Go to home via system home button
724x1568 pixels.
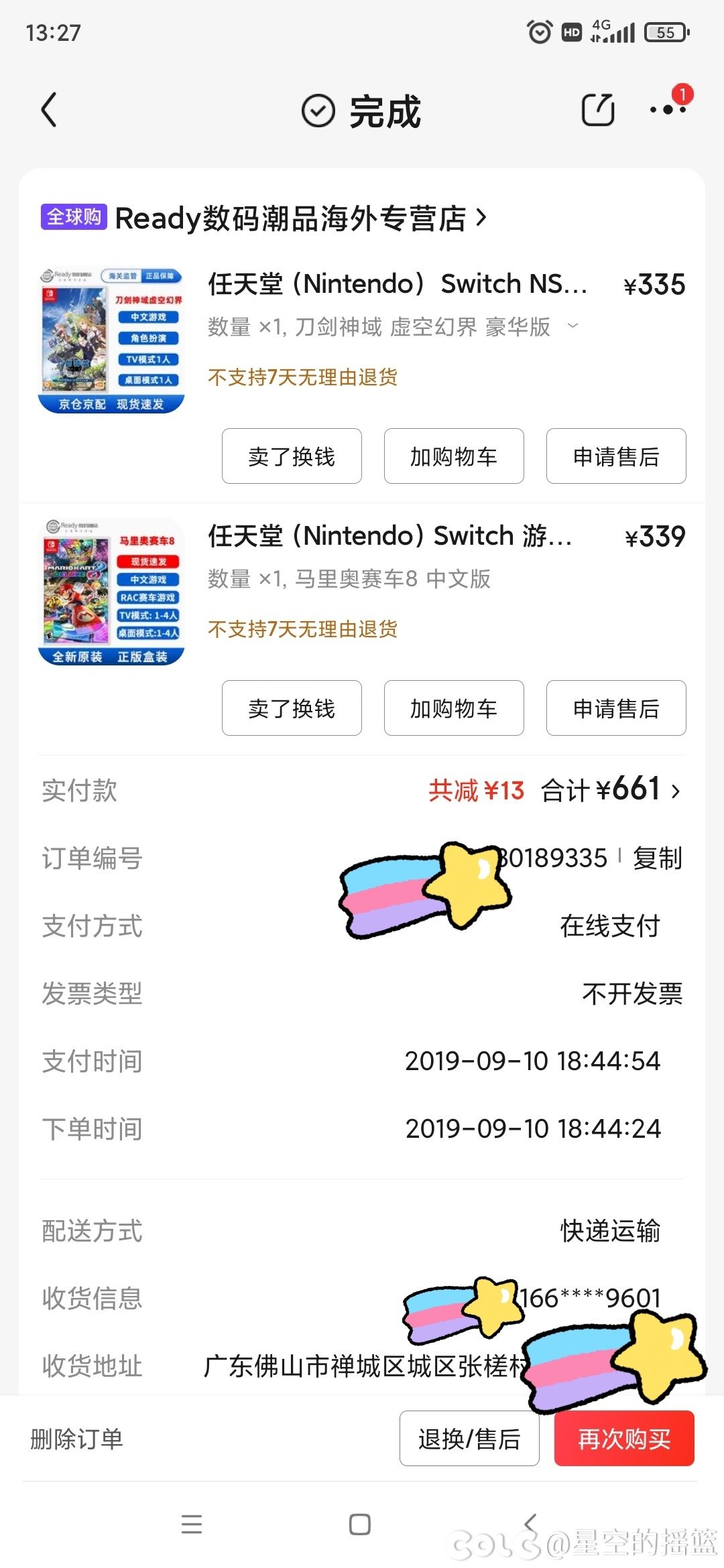pos(360,1525)
